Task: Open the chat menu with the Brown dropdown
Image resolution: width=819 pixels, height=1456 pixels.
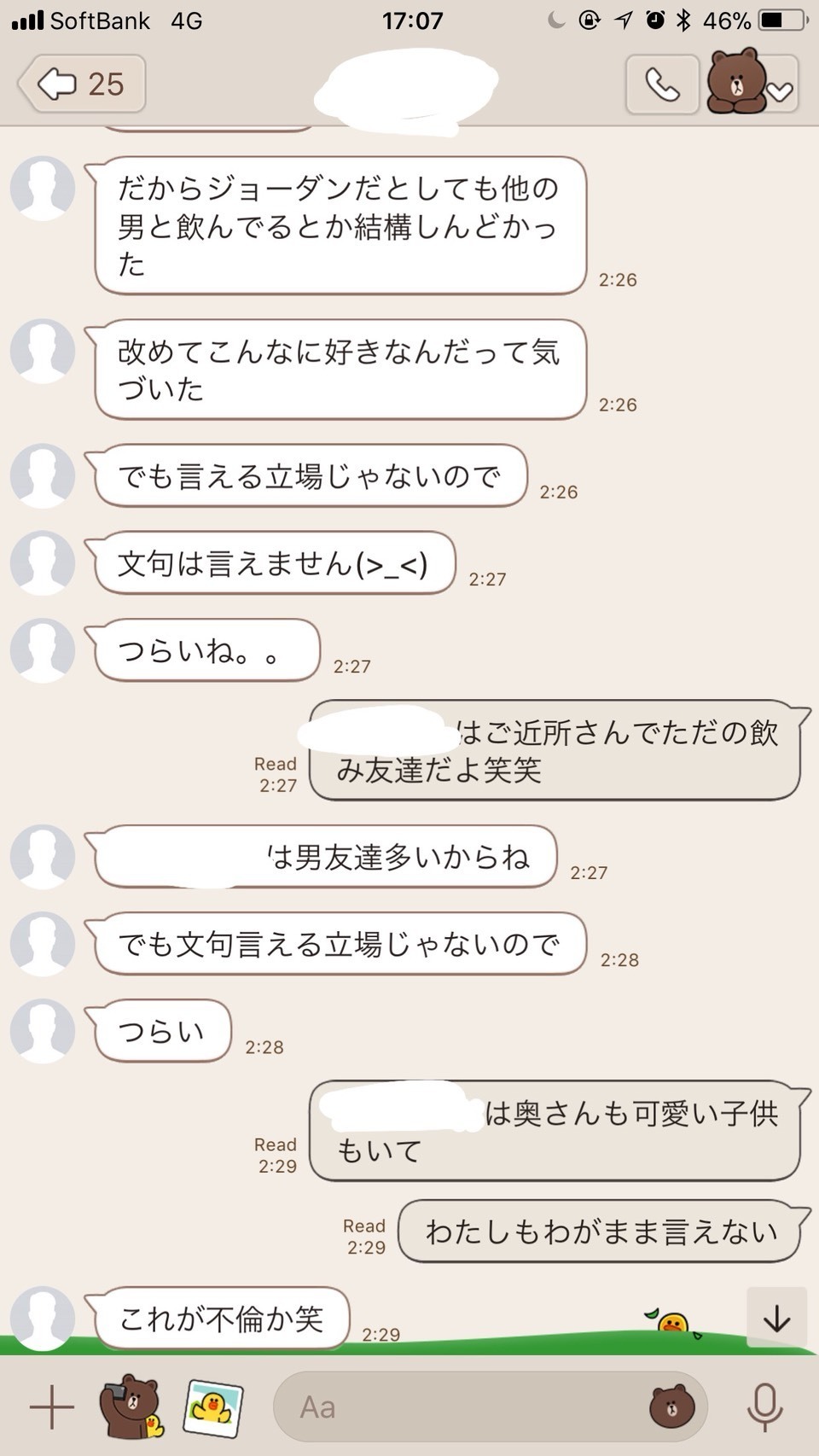Action: (x=752, y=82)
